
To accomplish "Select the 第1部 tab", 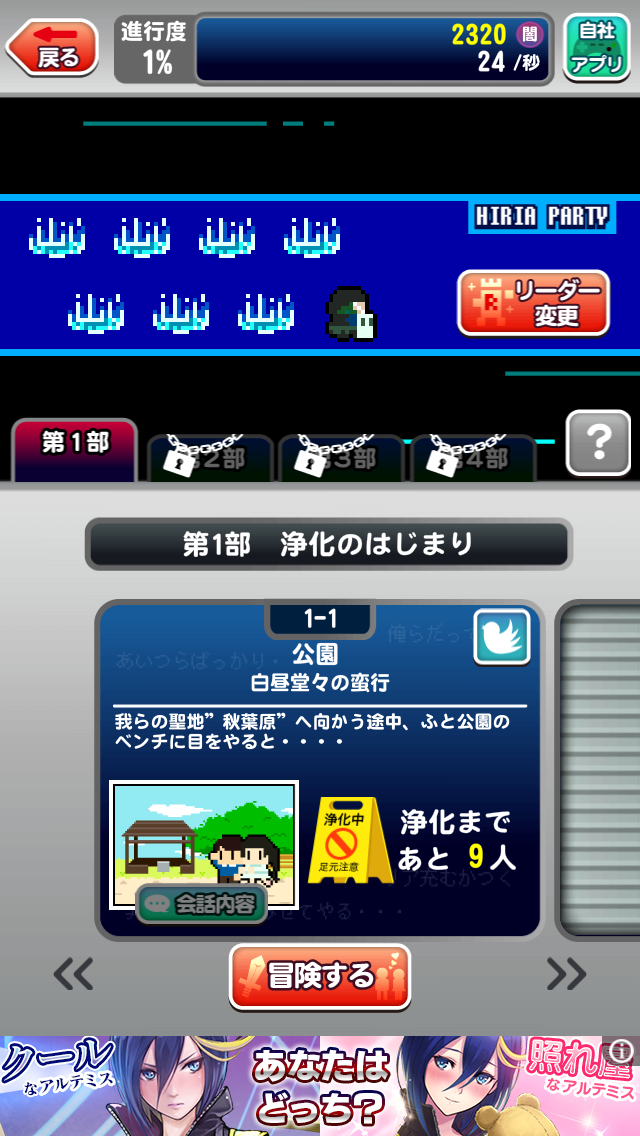I will pyautogui.click(x=75, y=447).
